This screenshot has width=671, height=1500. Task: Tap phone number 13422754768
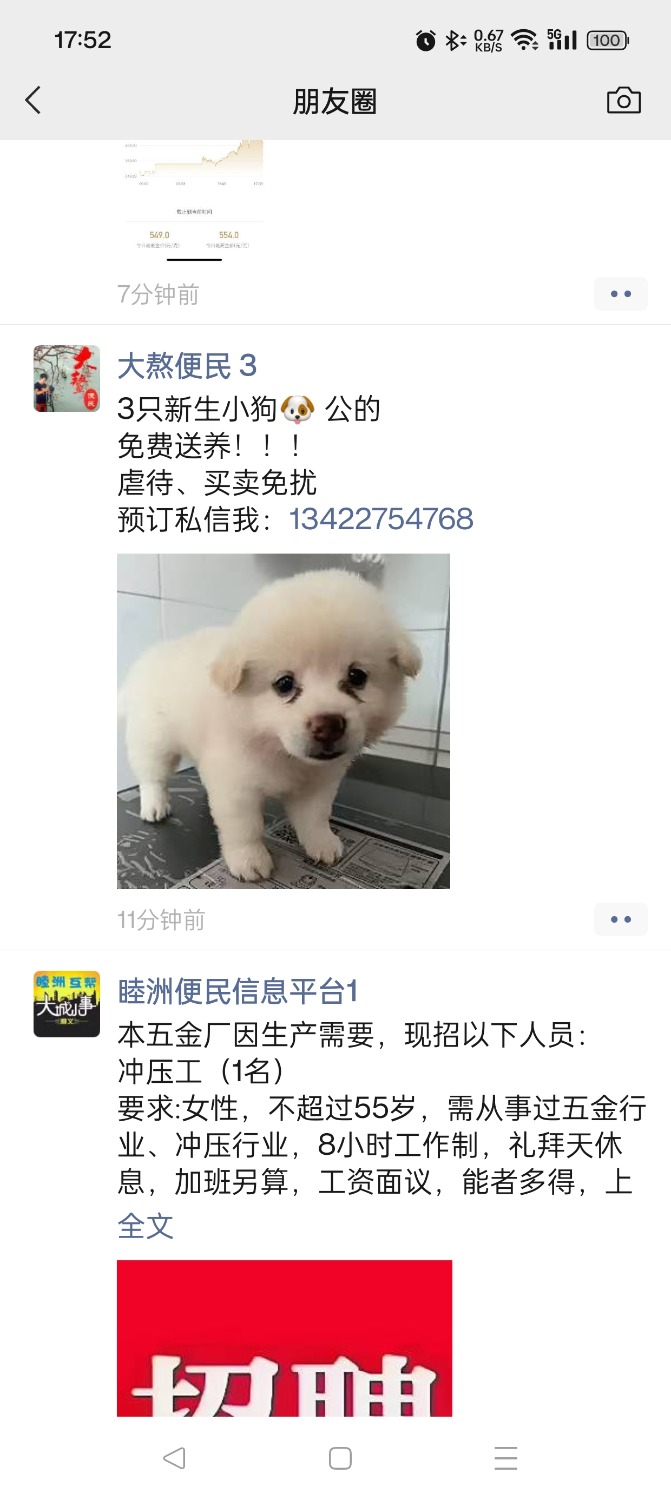(x=381, y=519)
